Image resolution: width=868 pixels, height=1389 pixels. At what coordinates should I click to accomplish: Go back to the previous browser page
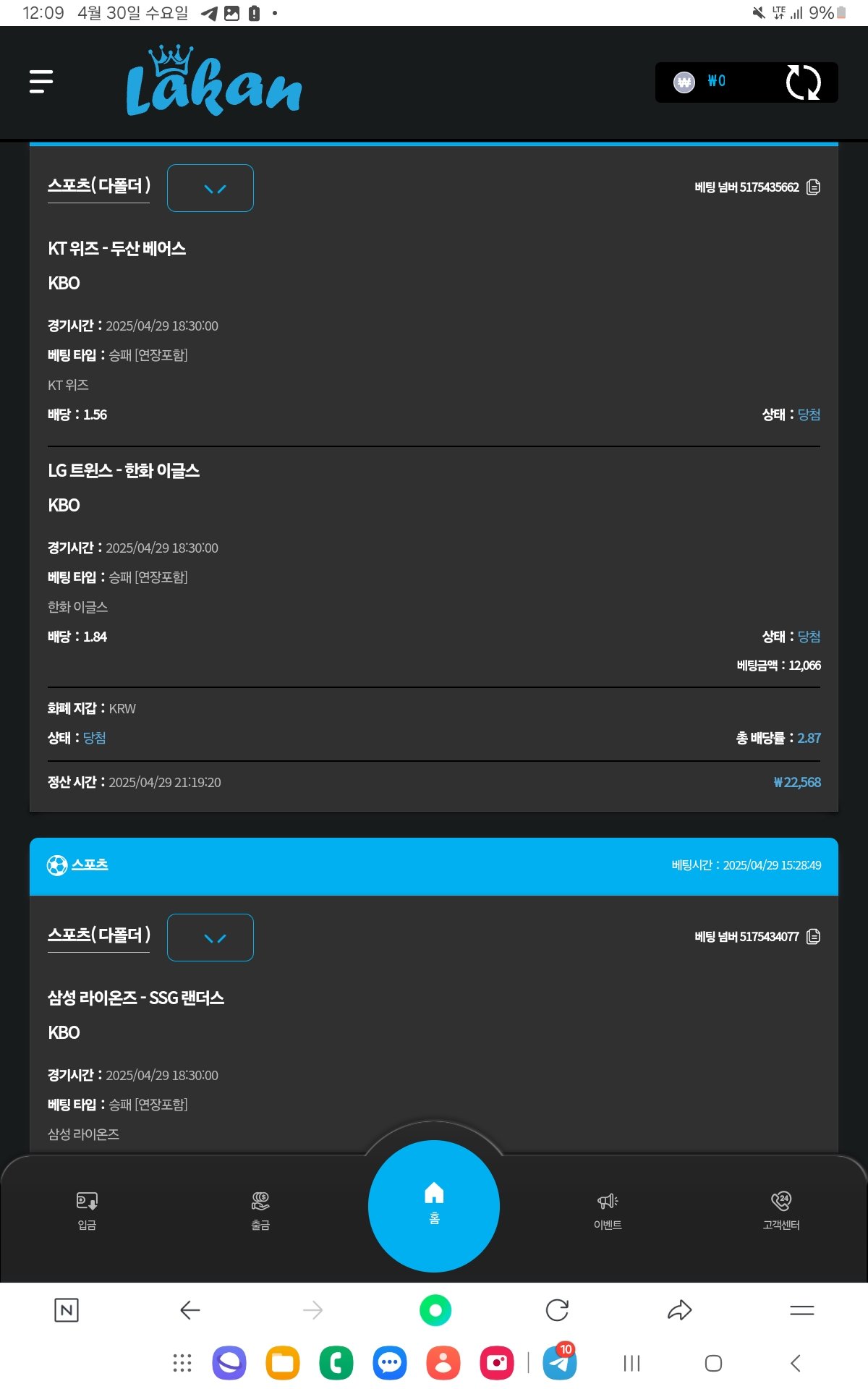click(x=190, y=1310)
